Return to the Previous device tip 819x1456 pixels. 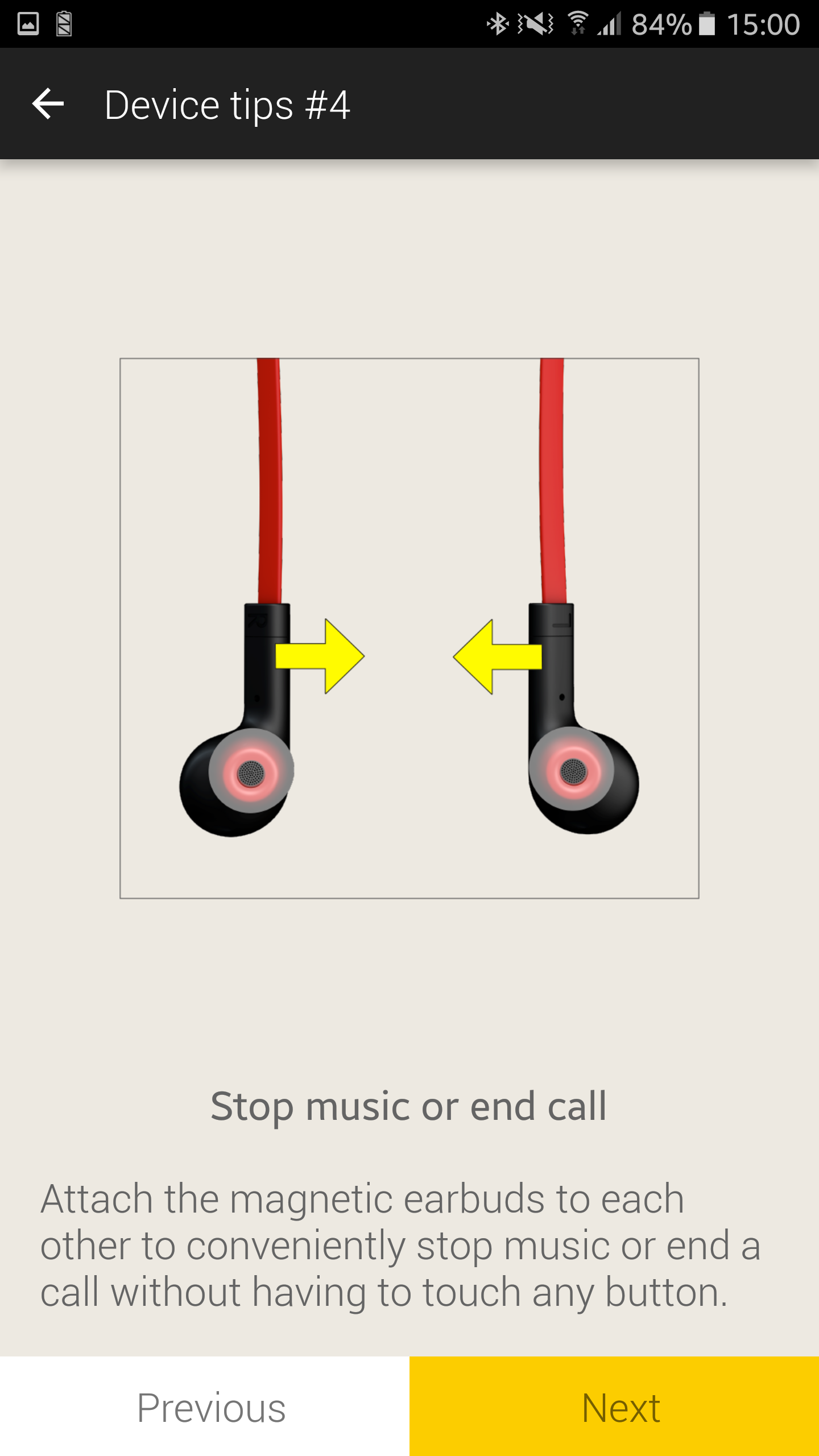pyautogui.click(x=205, y=1406)
